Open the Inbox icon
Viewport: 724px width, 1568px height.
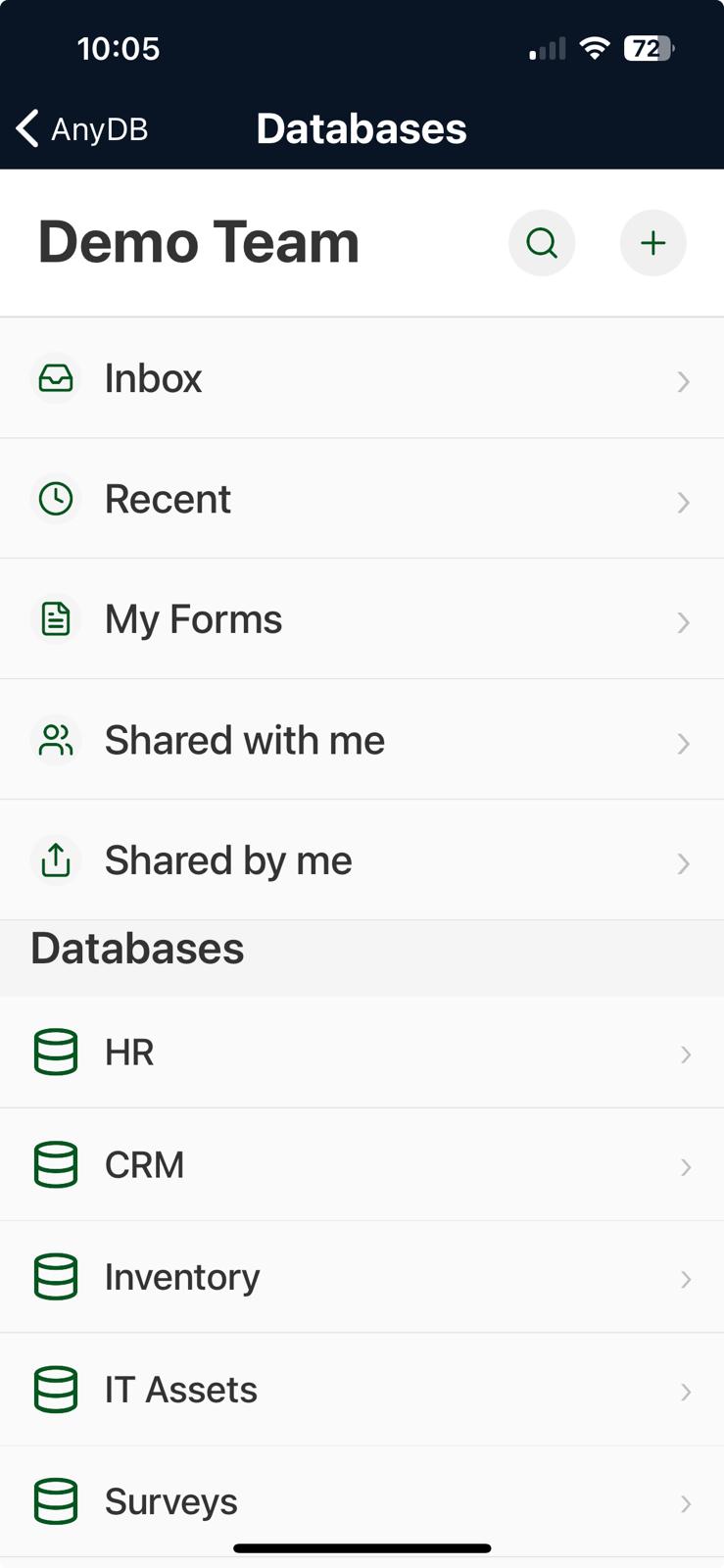[x=56, y=378]
